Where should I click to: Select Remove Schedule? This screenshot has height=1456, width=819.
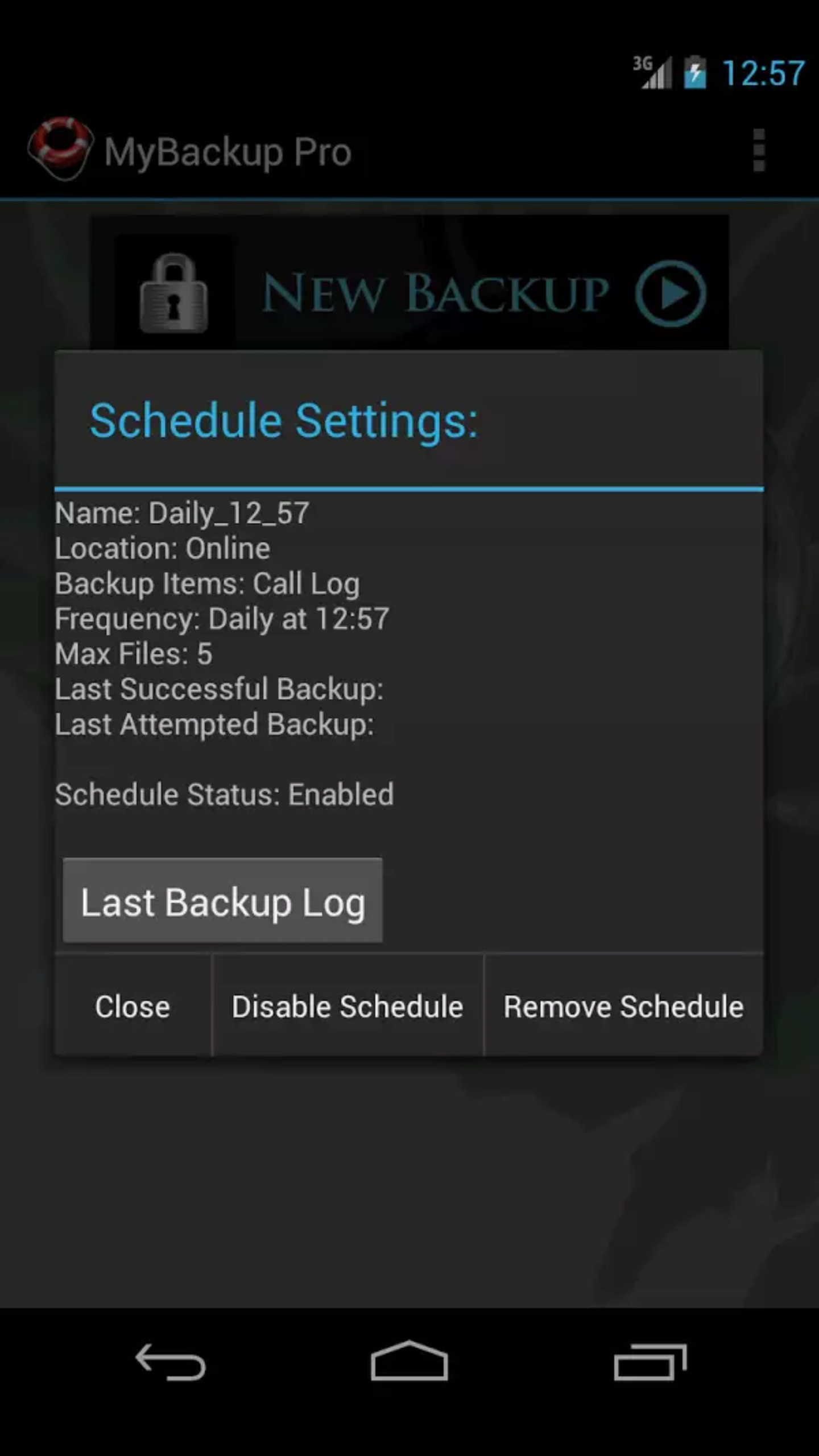(623, 1006)
